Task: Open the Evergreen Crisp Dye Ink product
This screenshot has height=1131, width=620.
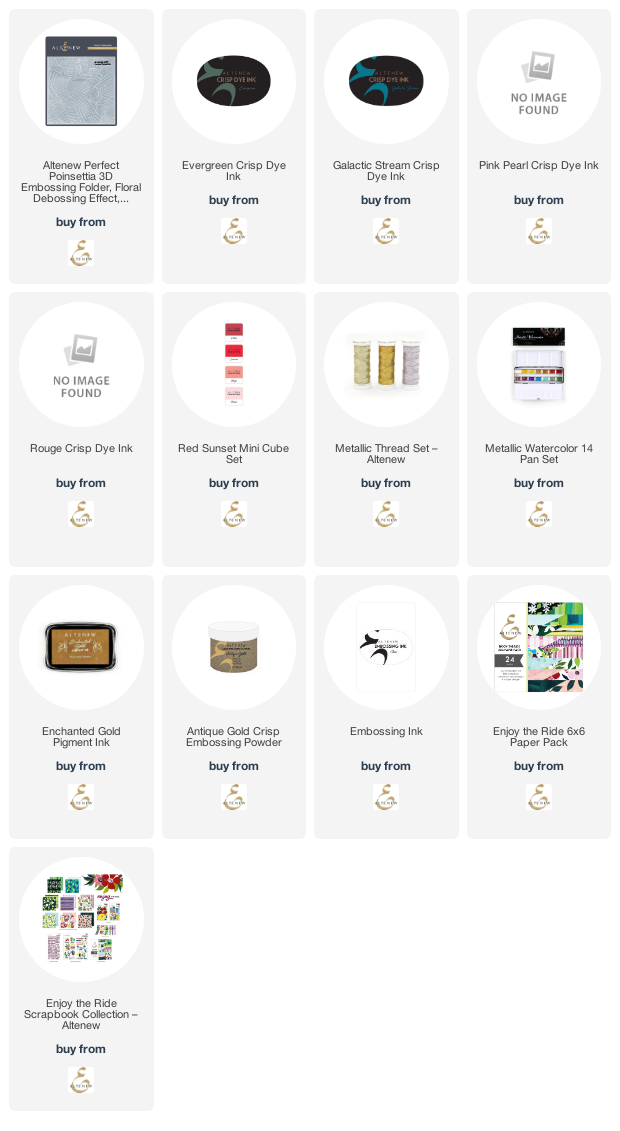Action: click(234, 146)
